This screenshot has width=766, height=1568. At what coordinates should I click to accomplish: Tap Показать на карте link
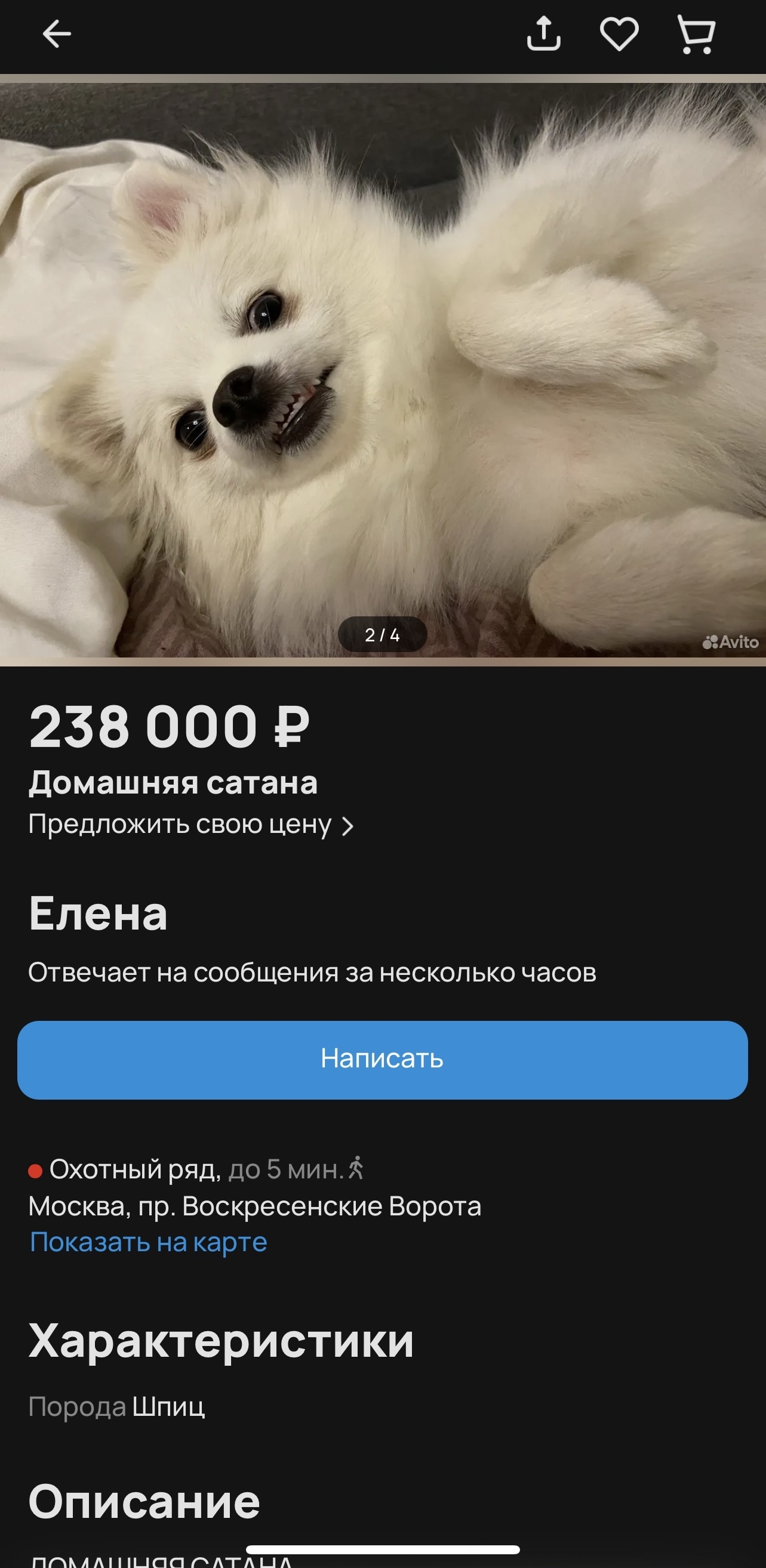(x=149, y=1242)
